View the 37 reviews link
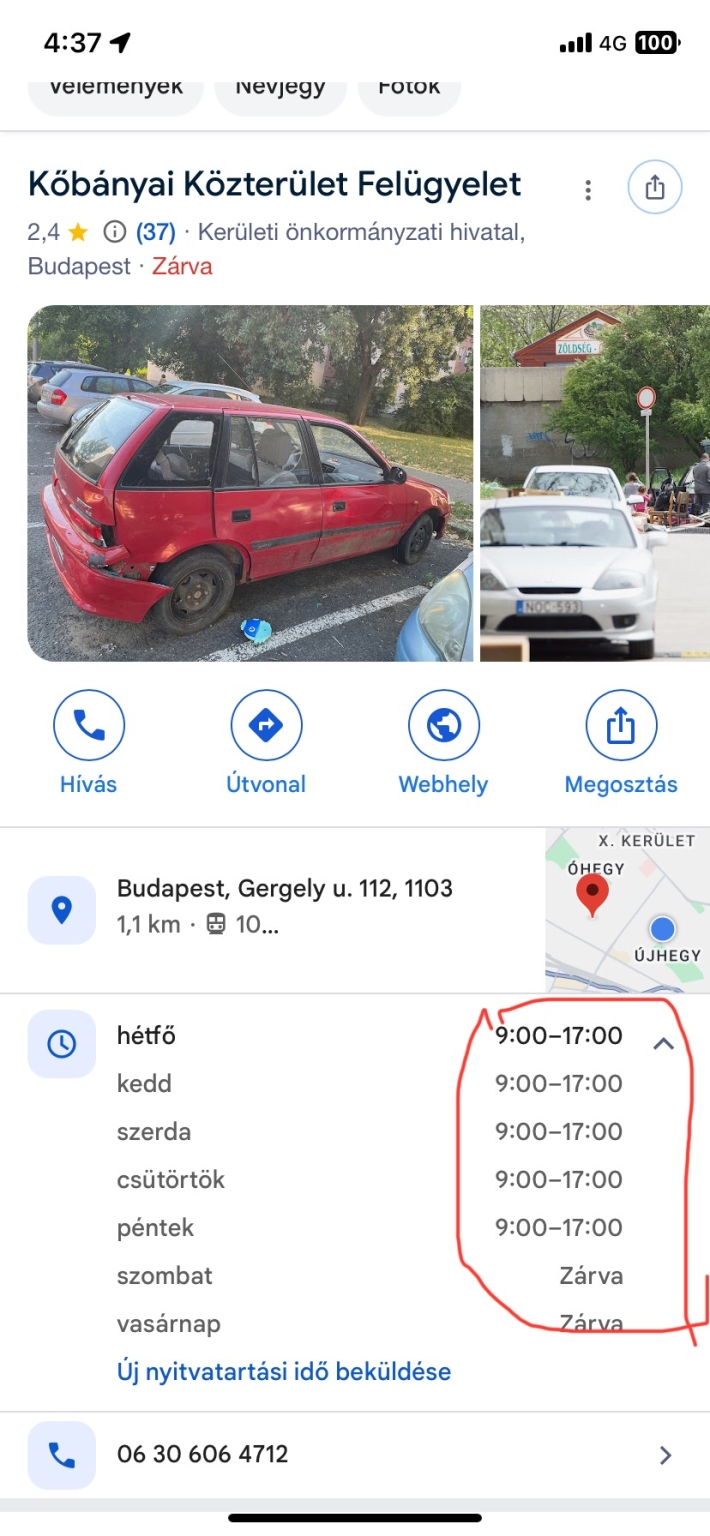The height and width of the screenshot is (1536, 710). [155, 233]
